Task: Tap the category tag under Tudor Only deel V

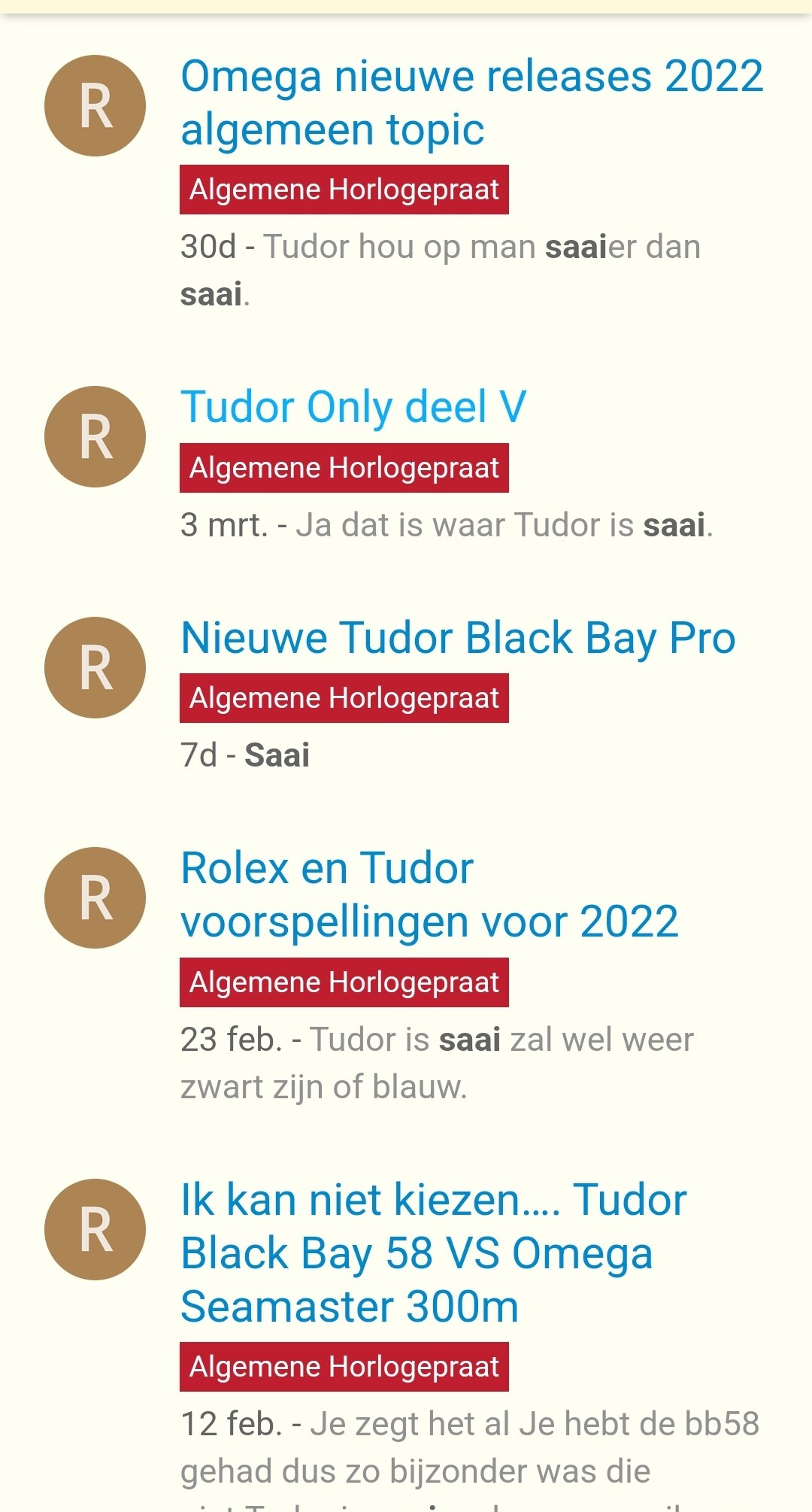Action: coord(344,468)
